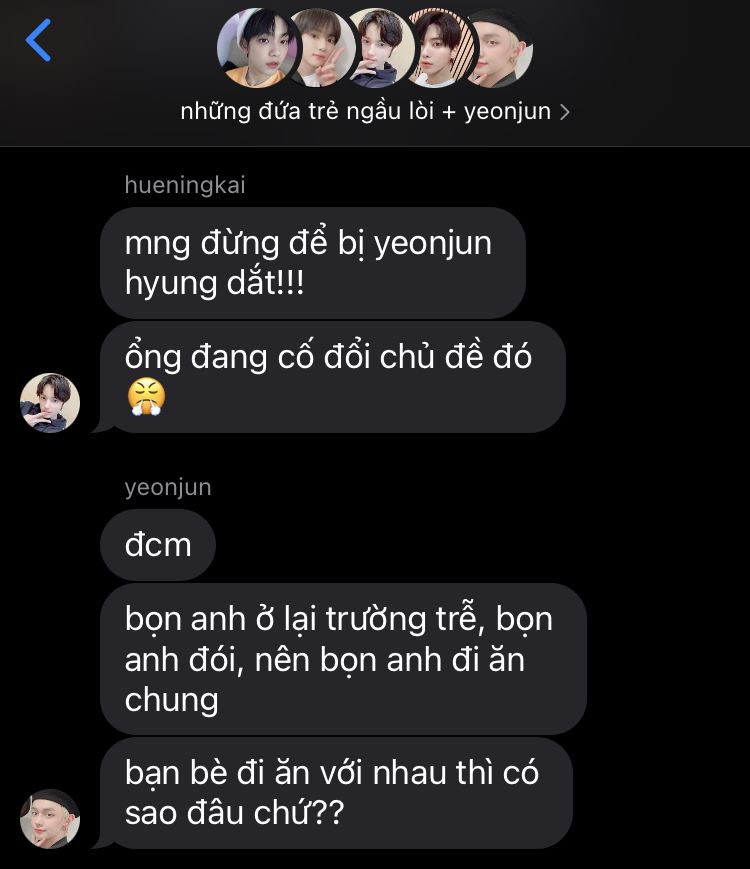Go back to the messages list
The width and height of the screenshot is (750, 869).
tap(39, 41)
